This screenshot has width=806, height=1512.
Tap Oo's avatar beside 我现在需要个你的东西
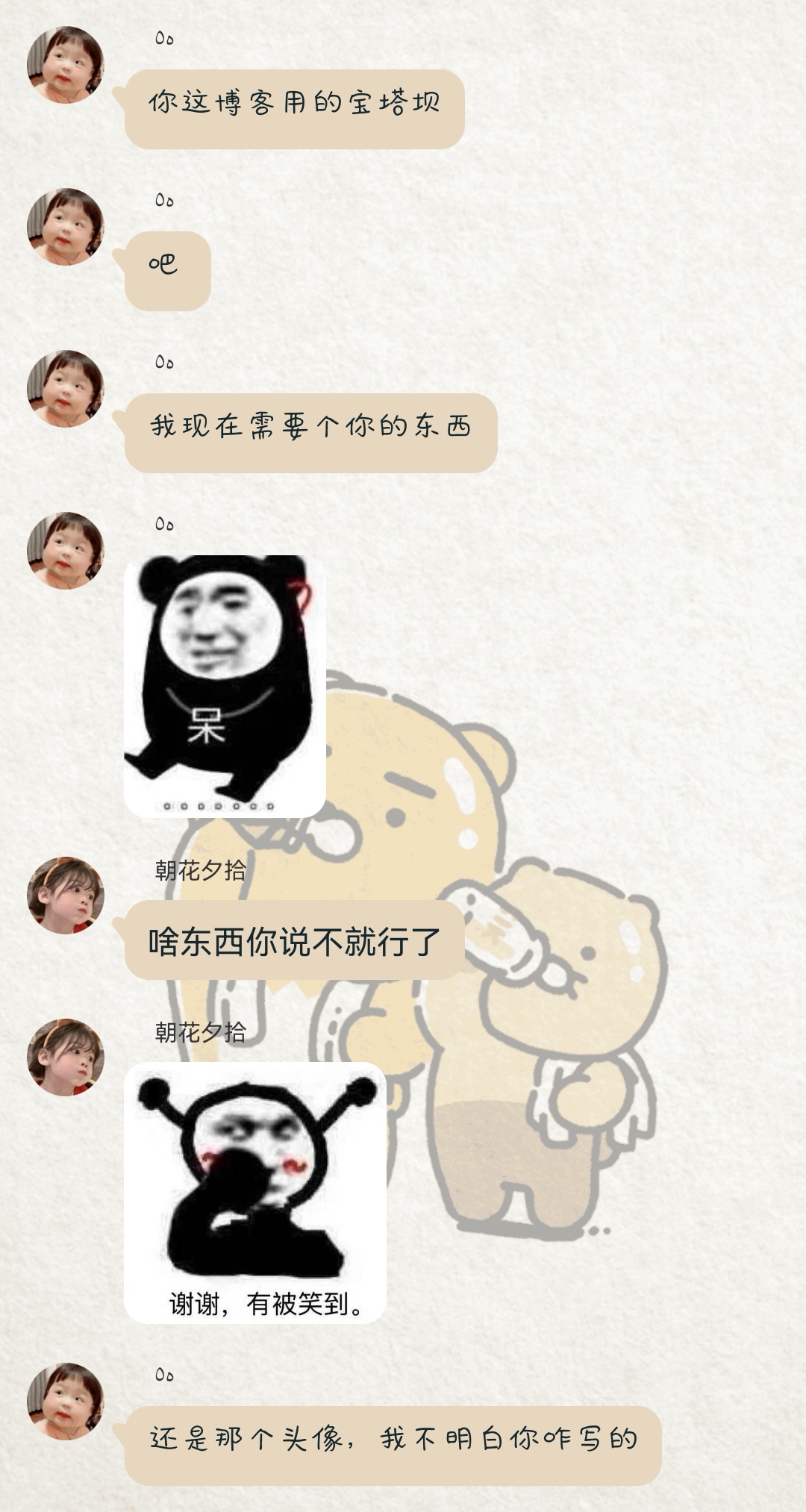[66, 389]
